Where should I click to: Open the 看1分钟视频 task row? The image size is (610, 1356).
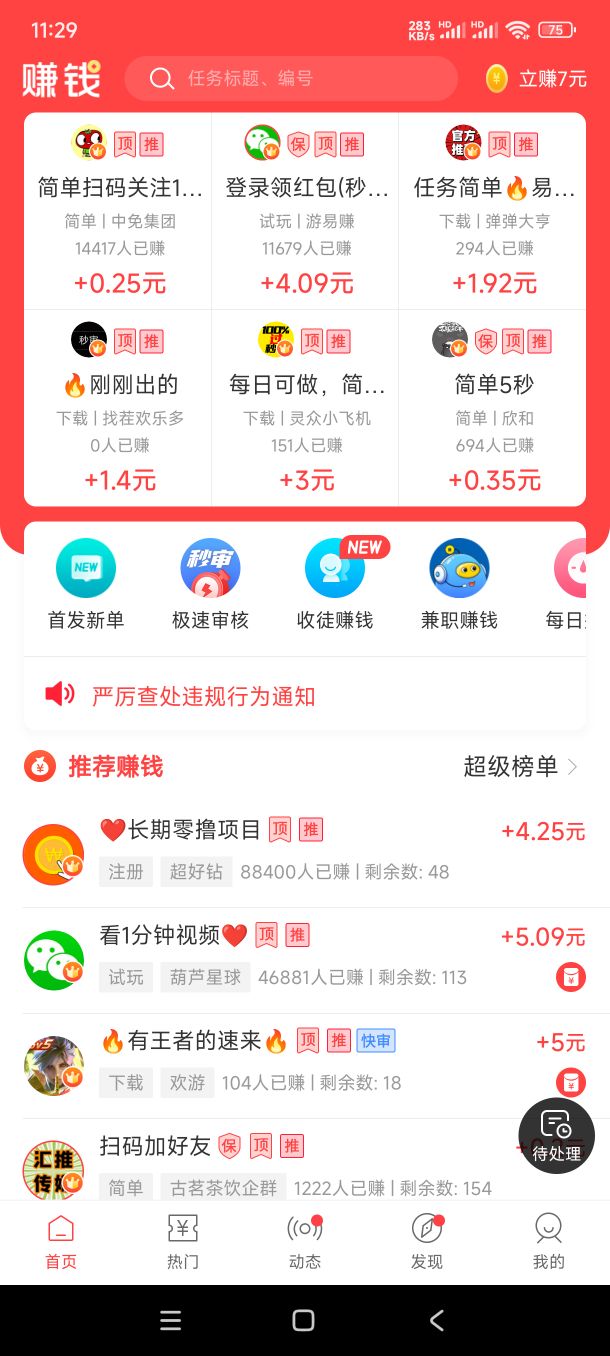point(305,960)
